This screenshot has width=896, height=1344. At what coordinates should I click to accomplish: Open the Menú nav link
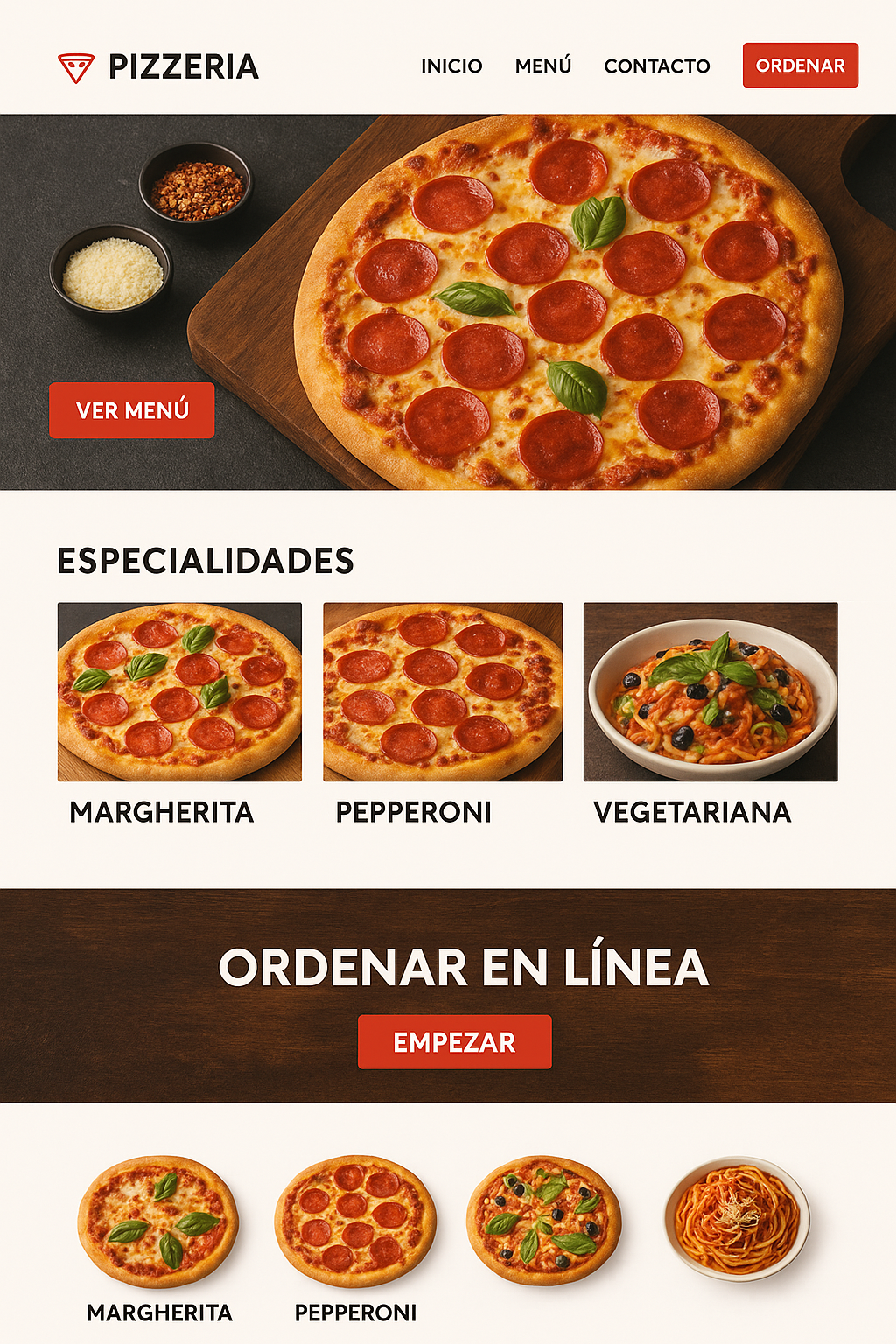[x=543, y=66]
